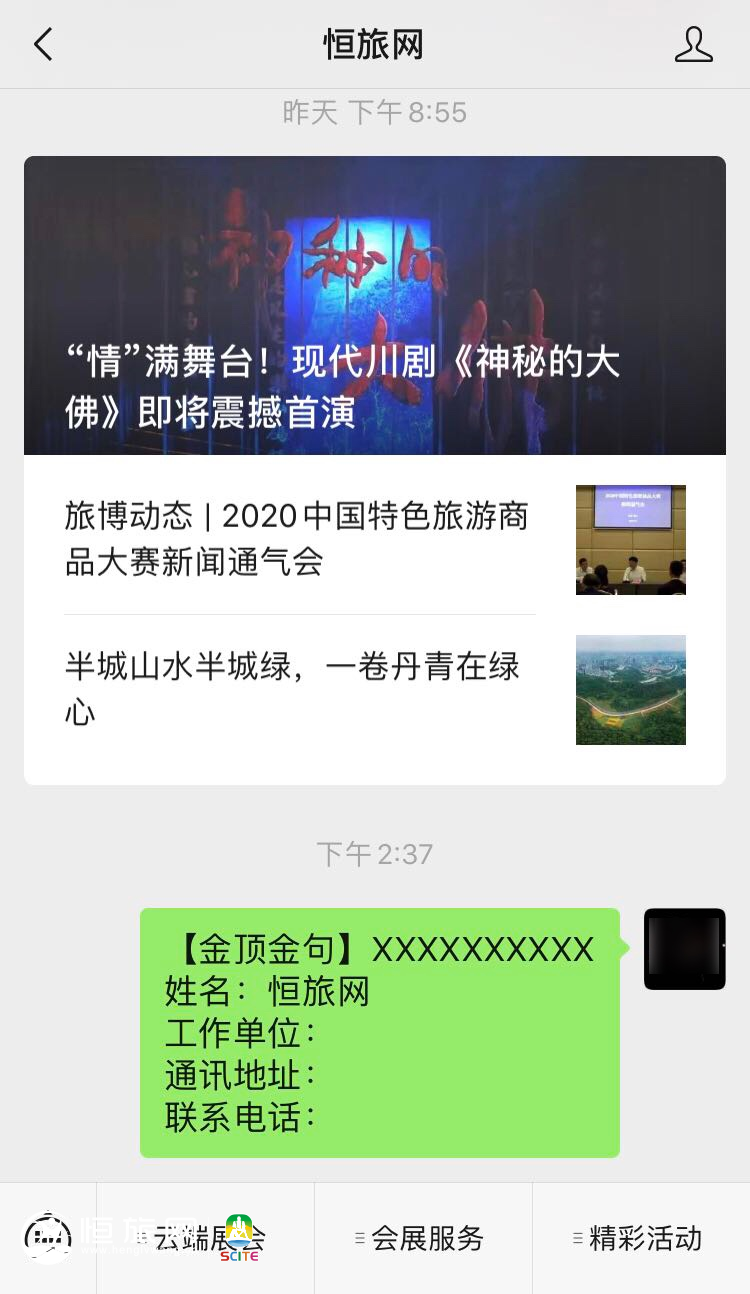Open the 恒旅网 account profile icon
This screenshot has height=1294, width=750.
(693, 45)
